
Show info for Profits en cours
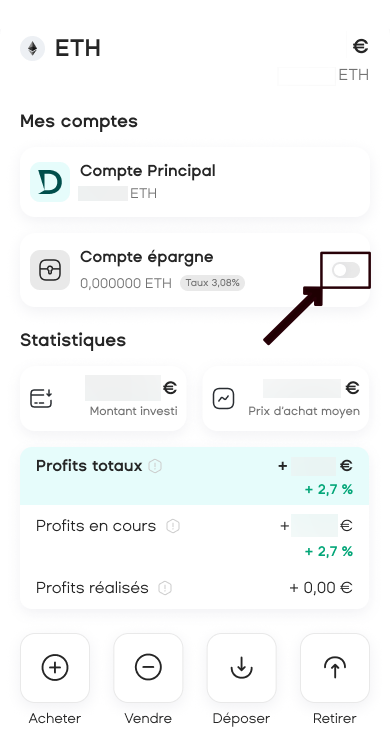click(173, 526)
